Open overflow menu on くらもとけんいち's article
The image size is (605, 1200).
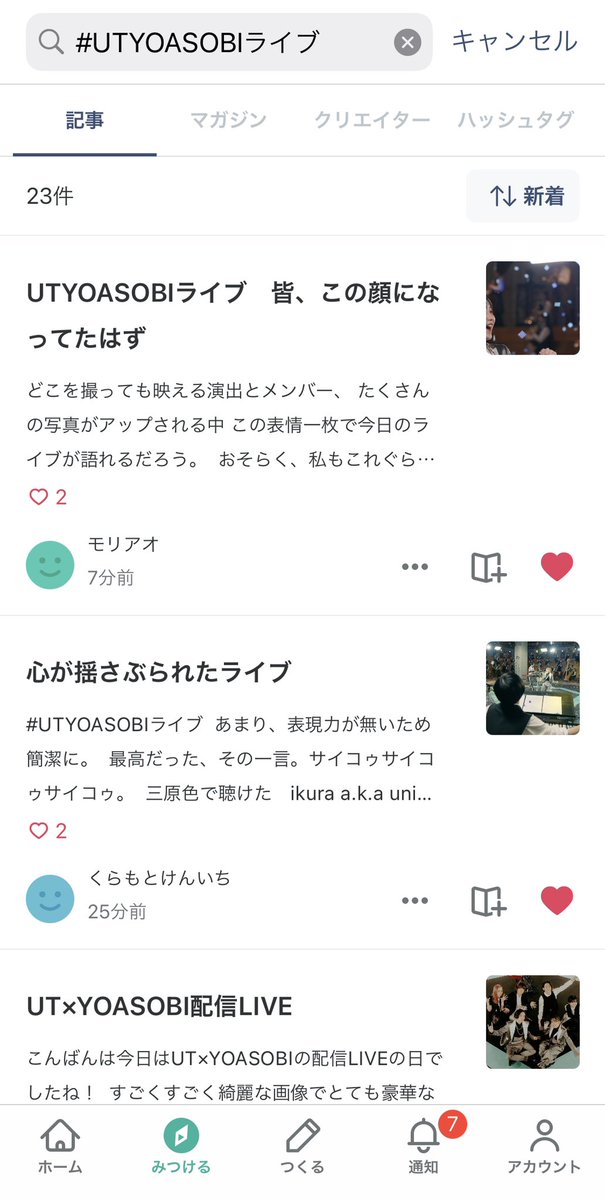(x=415, y=900)
